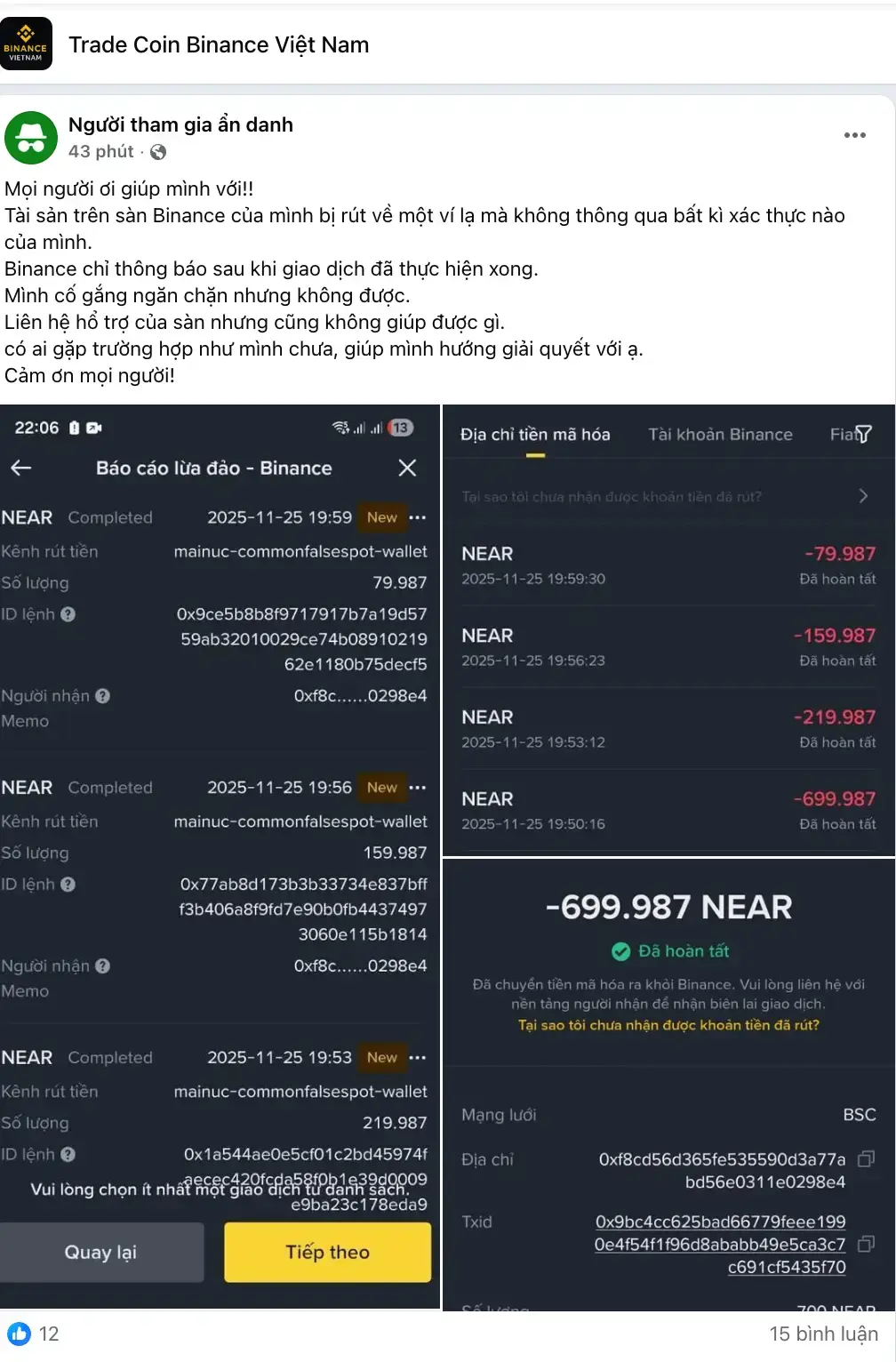Open the -699.987 NEAR detail screenshot
The image size is (896, 1362).
point(668,1083)
